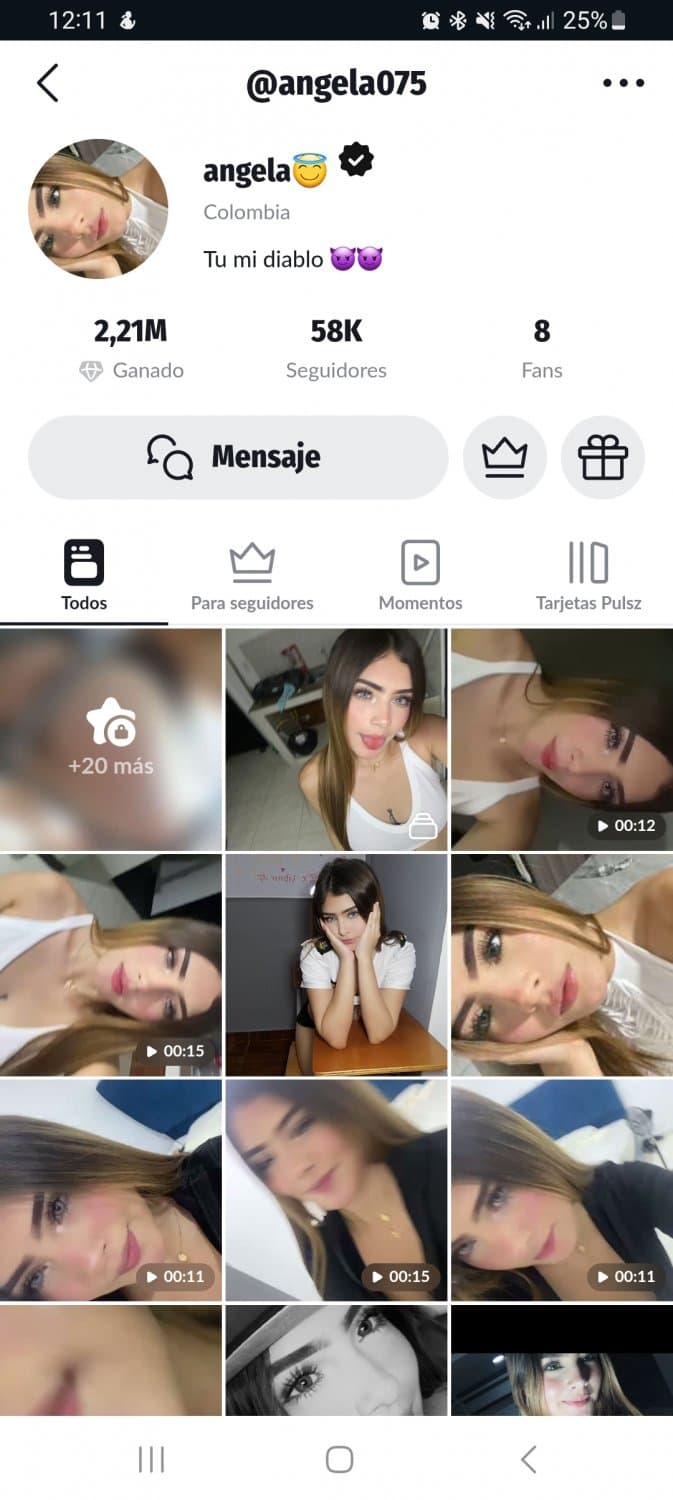Open angela's profile picture
This screenshot has width=673, height=1500.
(98, 209)
